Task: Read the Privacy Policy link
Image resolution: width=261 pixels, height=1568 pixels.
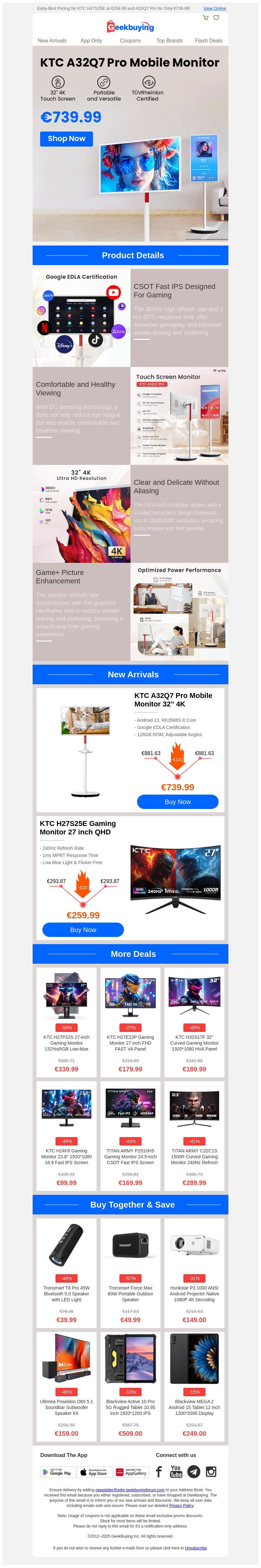Action: pyautogui.click(x=181, y=1505)
